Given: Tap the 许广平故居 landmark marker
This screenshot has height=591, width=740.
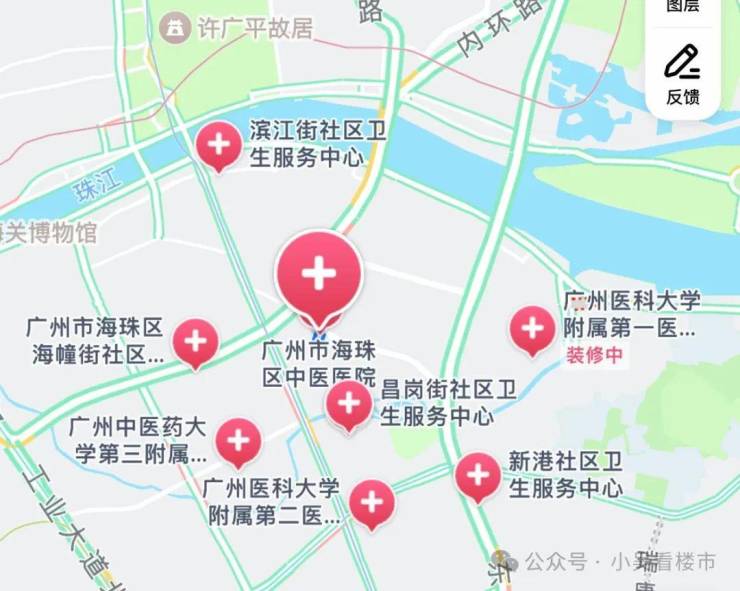Looking at the screenshot, I should click(175, 27).
